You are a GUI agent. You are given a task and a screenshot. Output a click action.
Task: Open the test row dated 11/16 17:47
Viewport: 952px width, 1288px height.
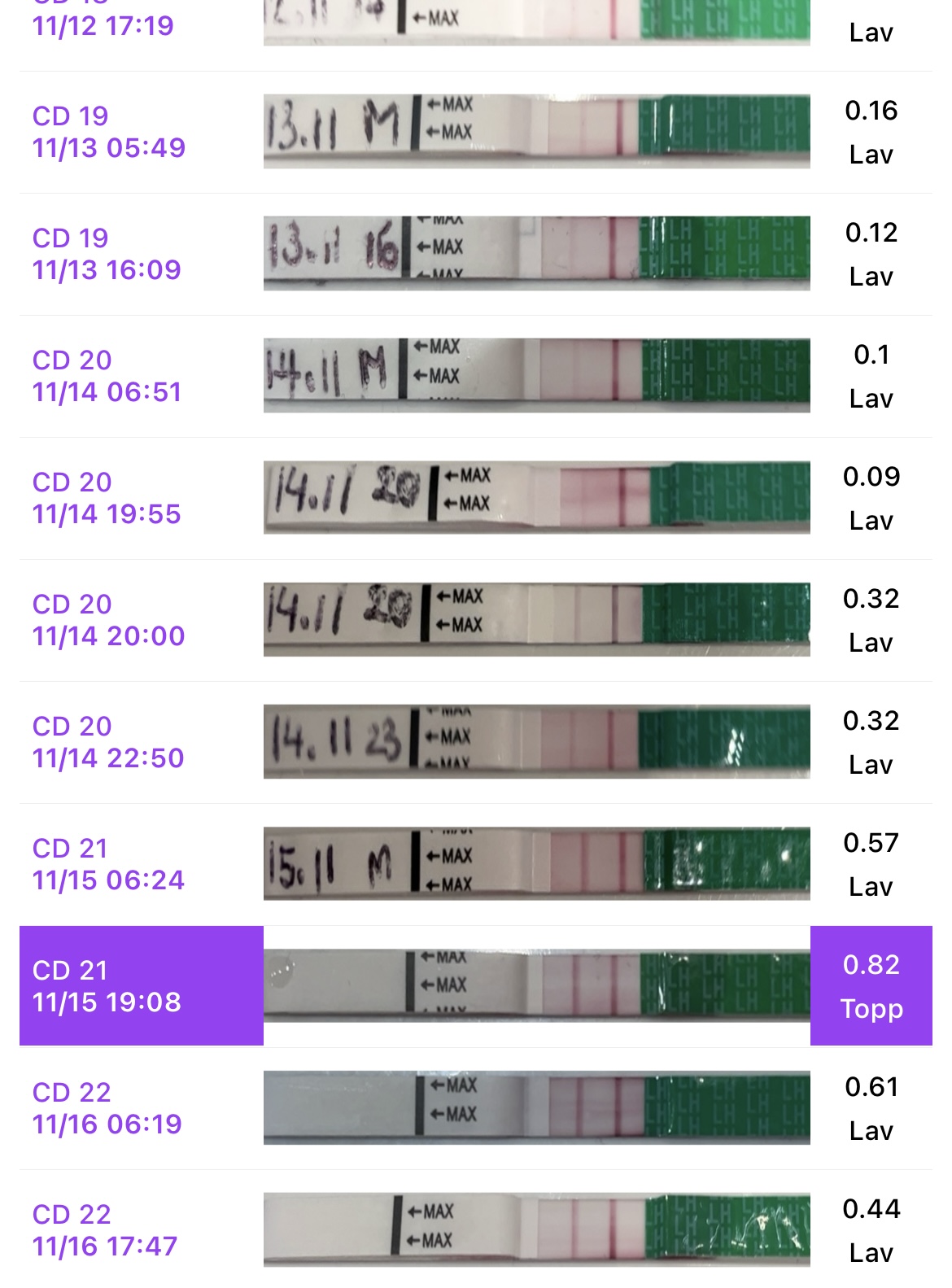pos(476,1230)
